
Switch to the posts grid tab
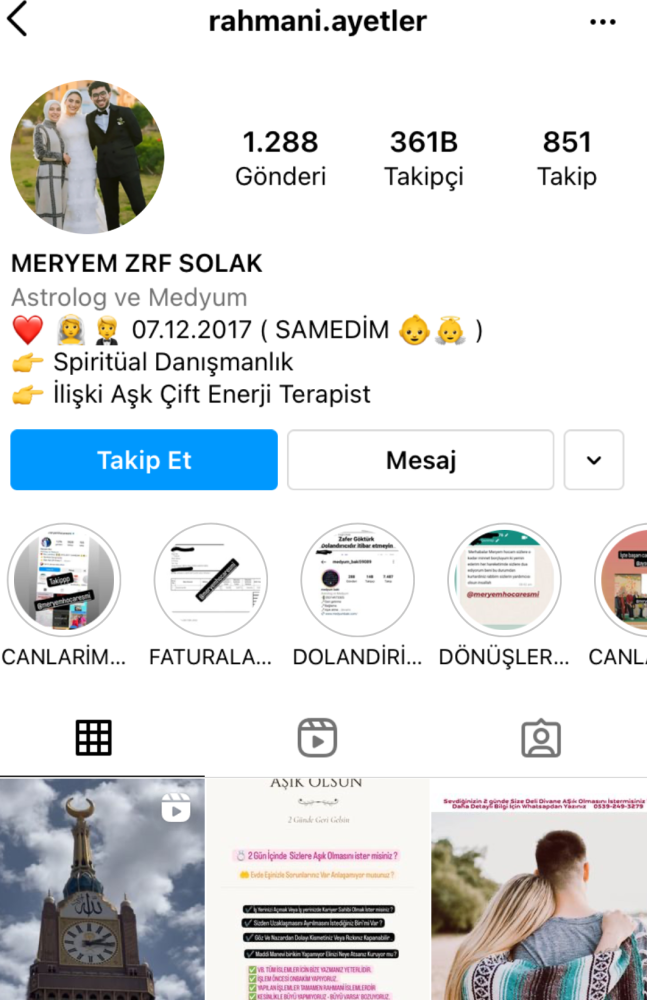tap(94, 738)
